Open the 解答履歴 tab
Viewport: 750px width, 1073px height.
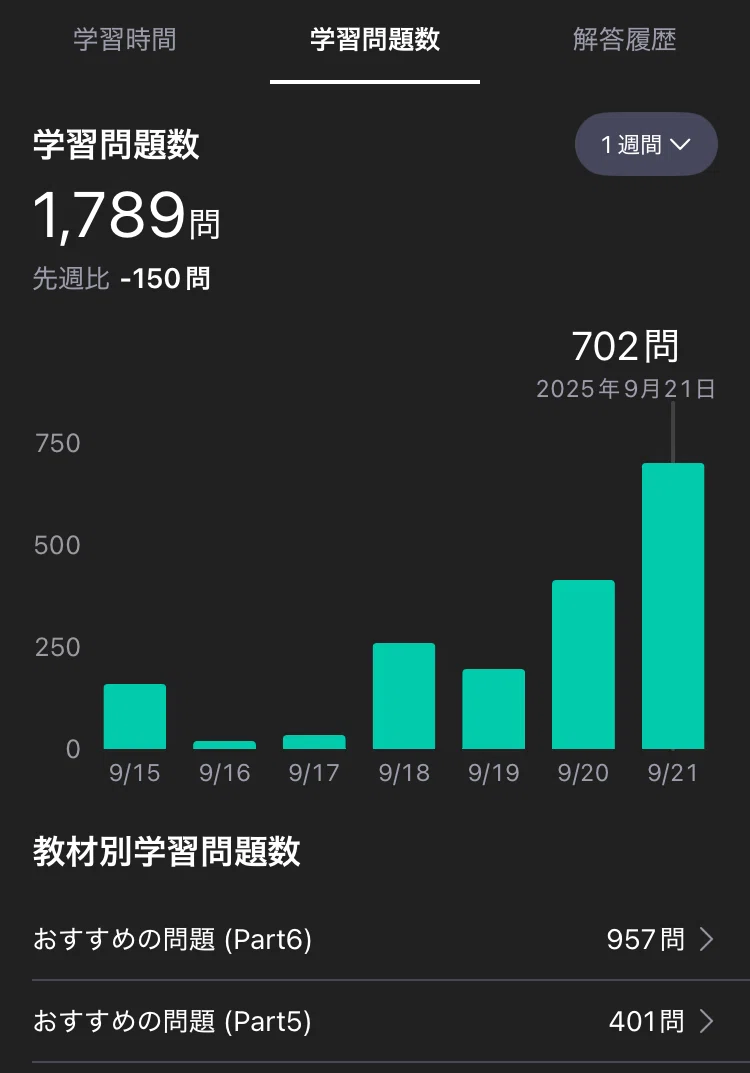[624, 40]
